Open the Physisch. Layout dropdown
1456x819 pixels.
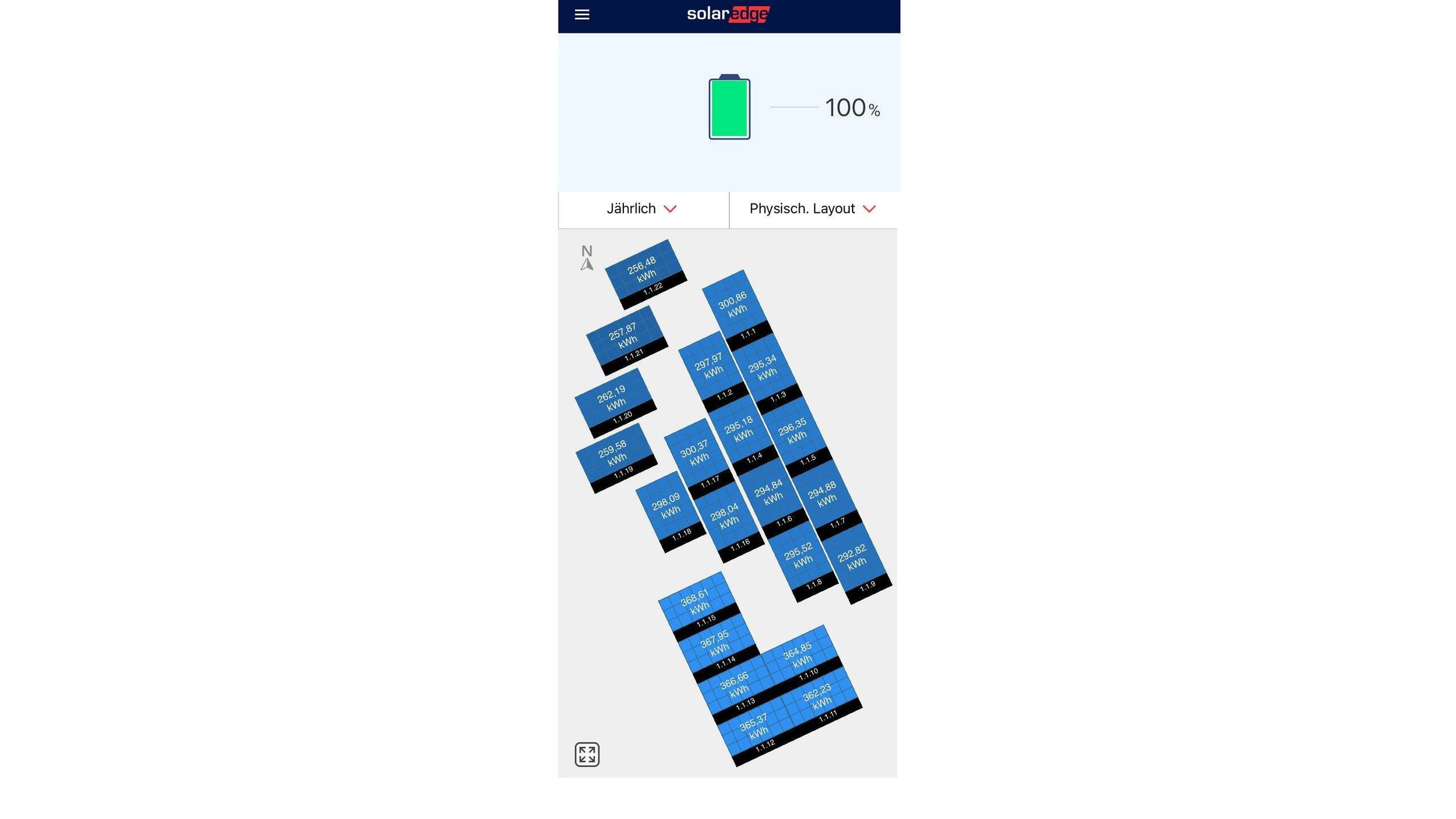(x=812, y=209)
